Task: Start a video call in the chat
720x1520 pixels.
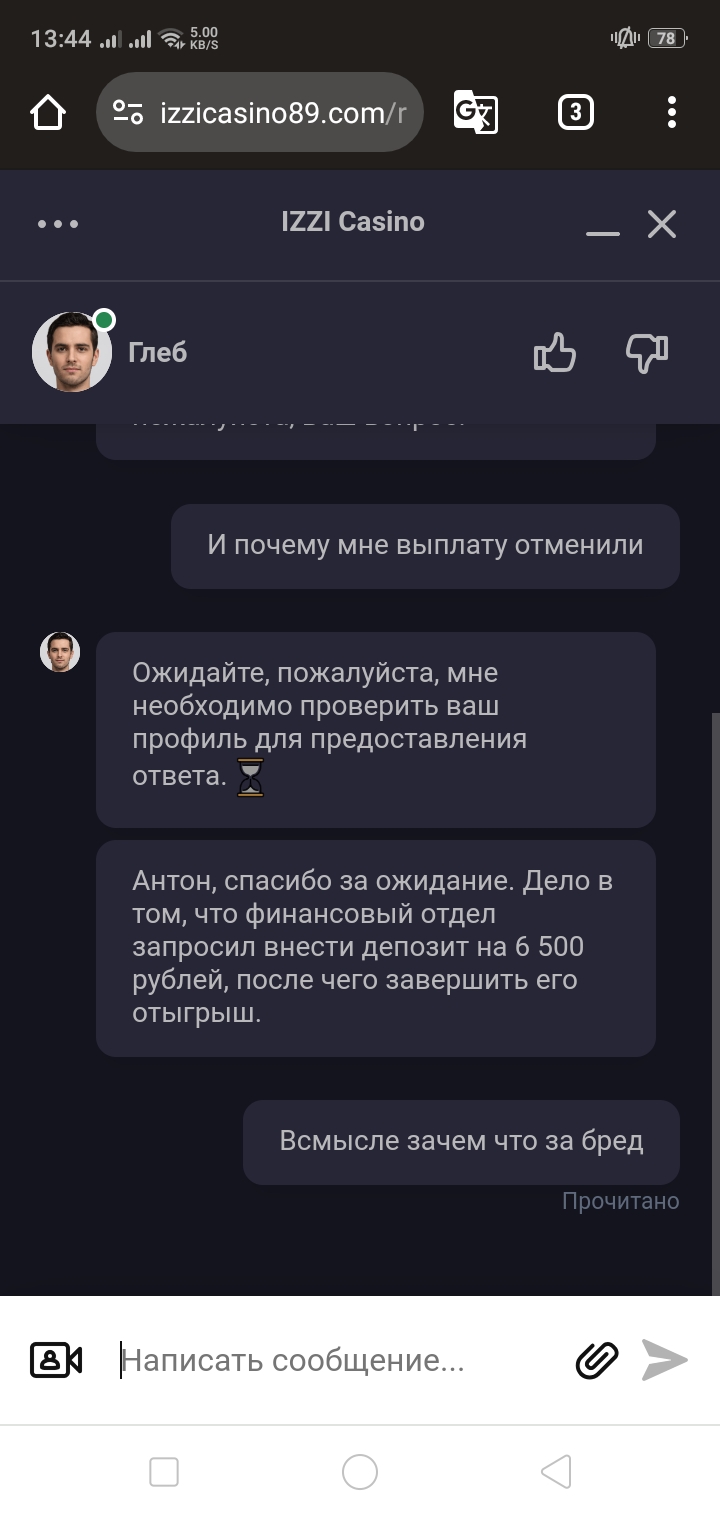Action: tap(56, 1360)
